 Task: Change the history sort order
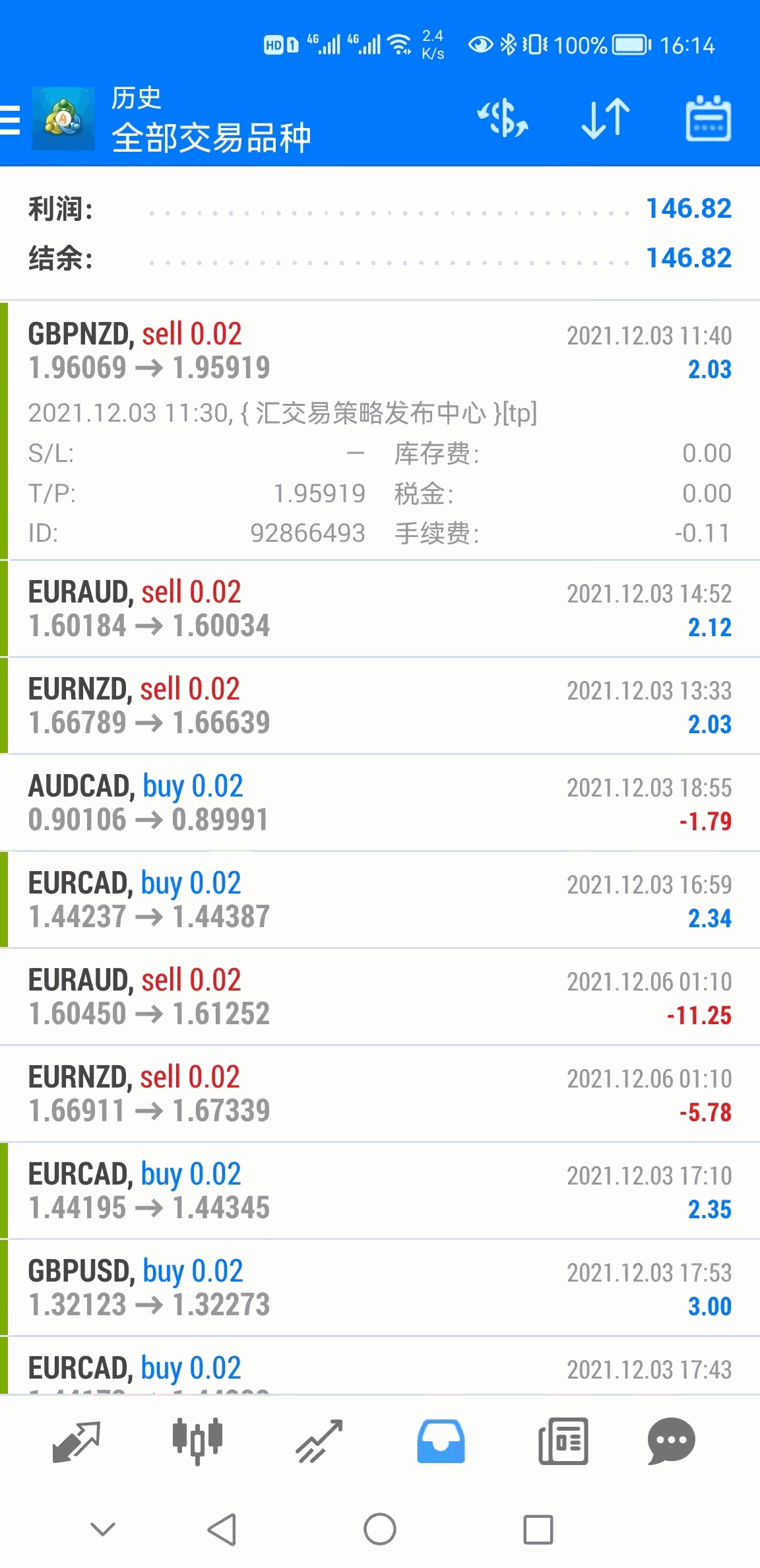[606, 119]
